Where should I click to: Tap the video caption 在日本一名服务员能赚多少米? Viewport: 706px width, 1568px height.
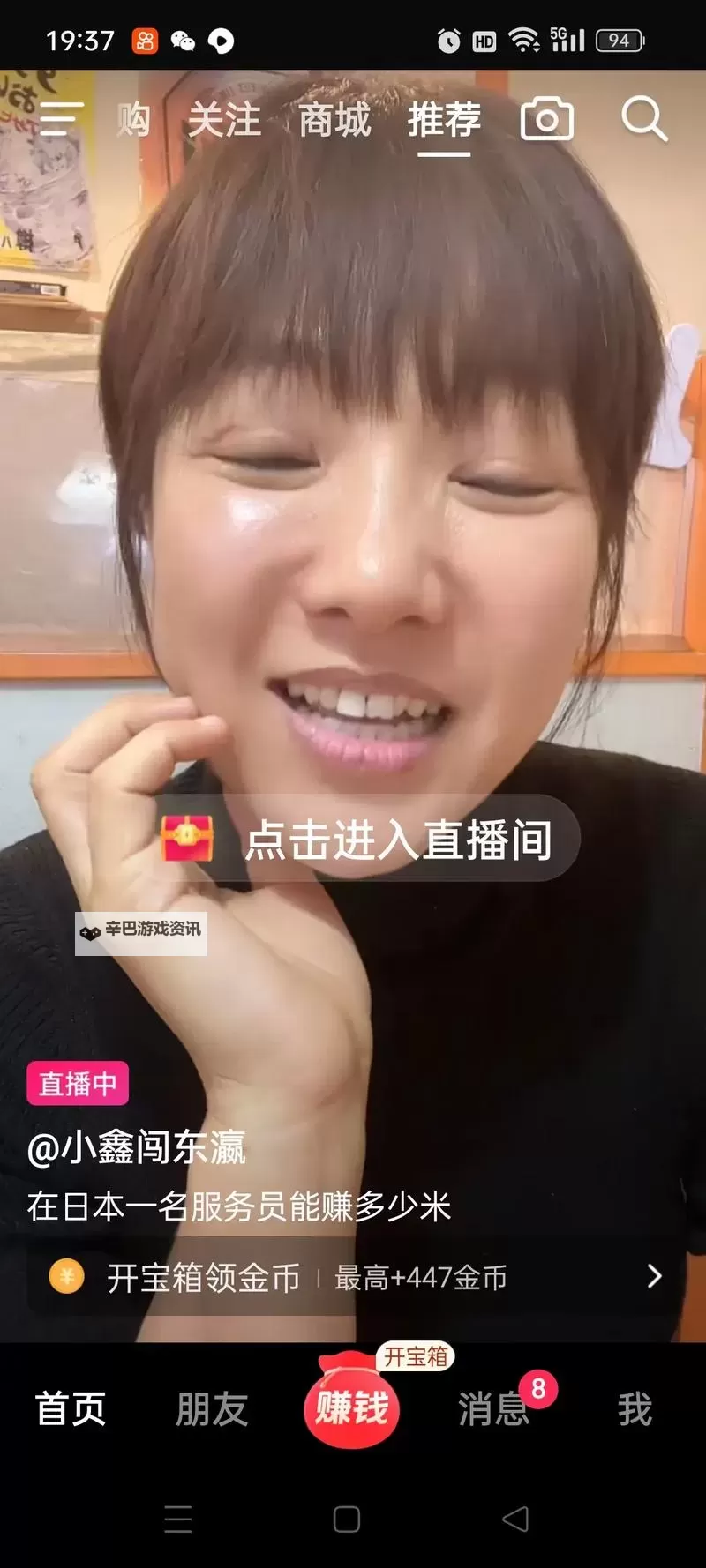[238, 1209]
